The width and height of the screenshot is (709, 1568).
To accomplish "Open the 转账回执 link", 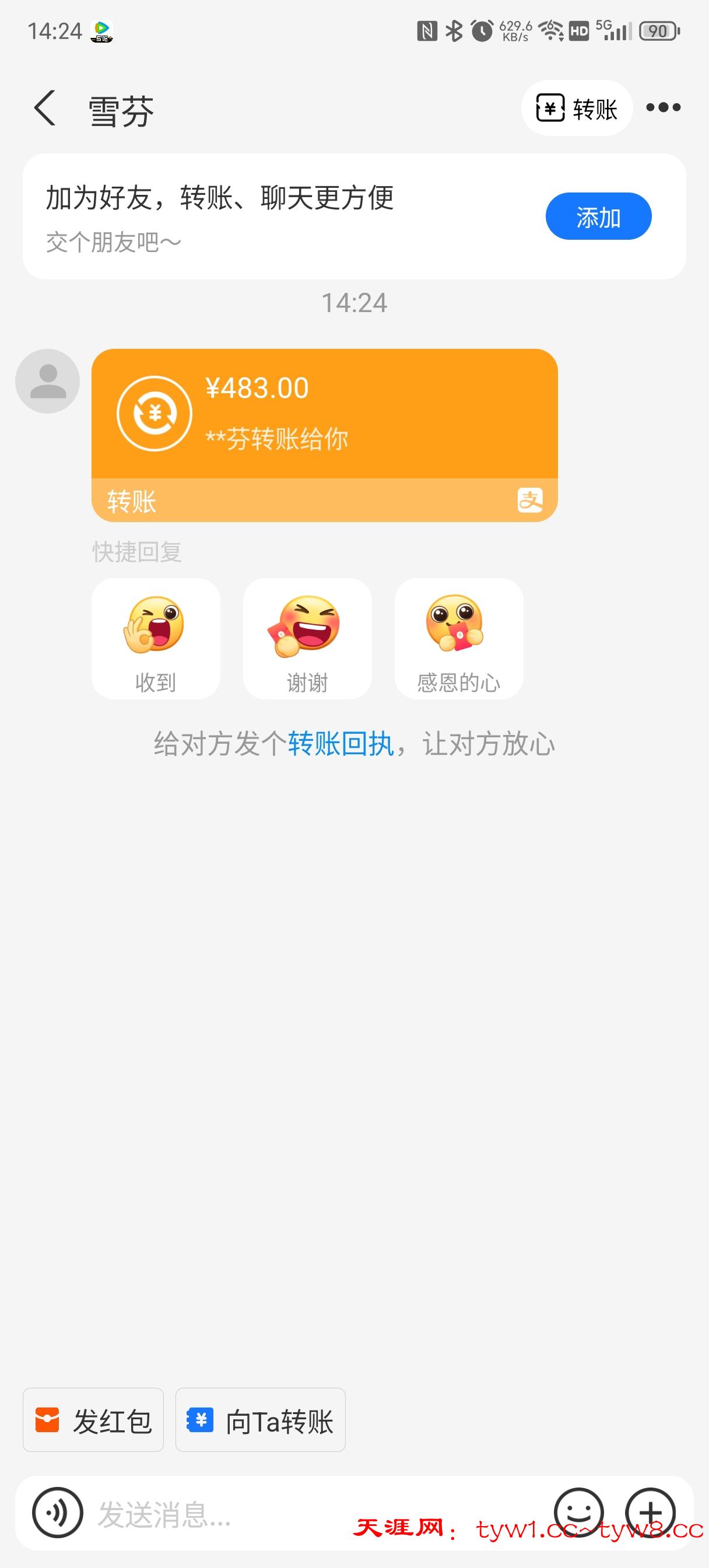I will (x=340, y=744).
